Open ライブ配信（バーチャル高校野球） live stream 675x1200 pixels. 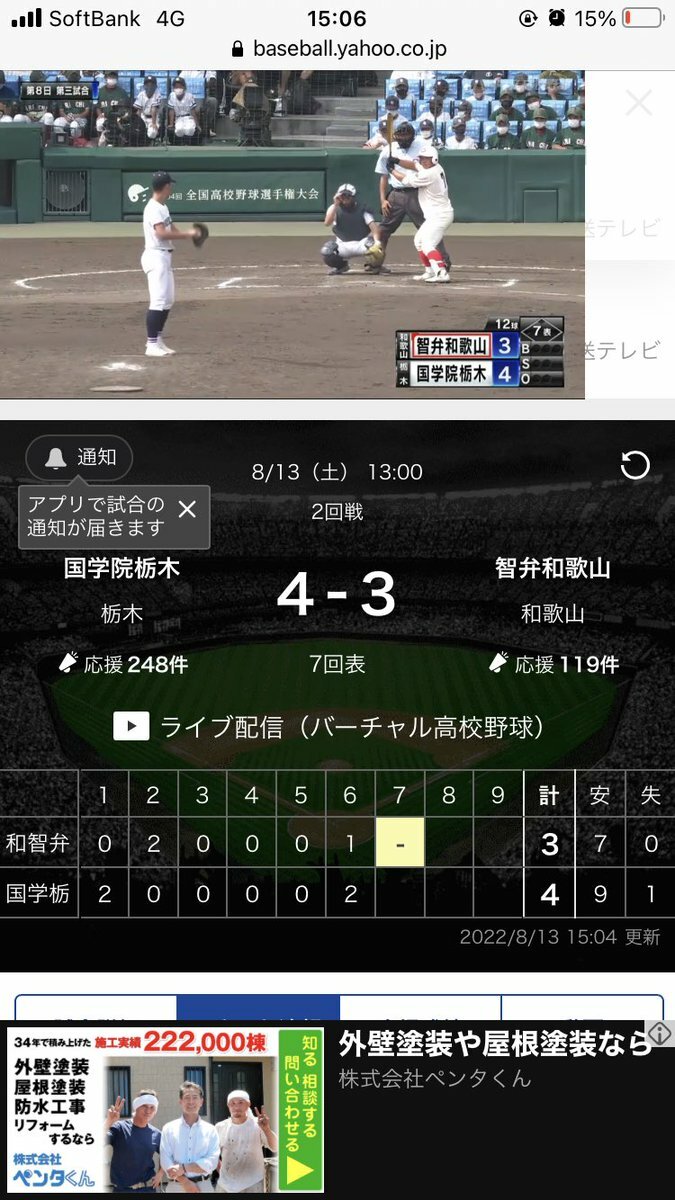click(x=330, y=726)
